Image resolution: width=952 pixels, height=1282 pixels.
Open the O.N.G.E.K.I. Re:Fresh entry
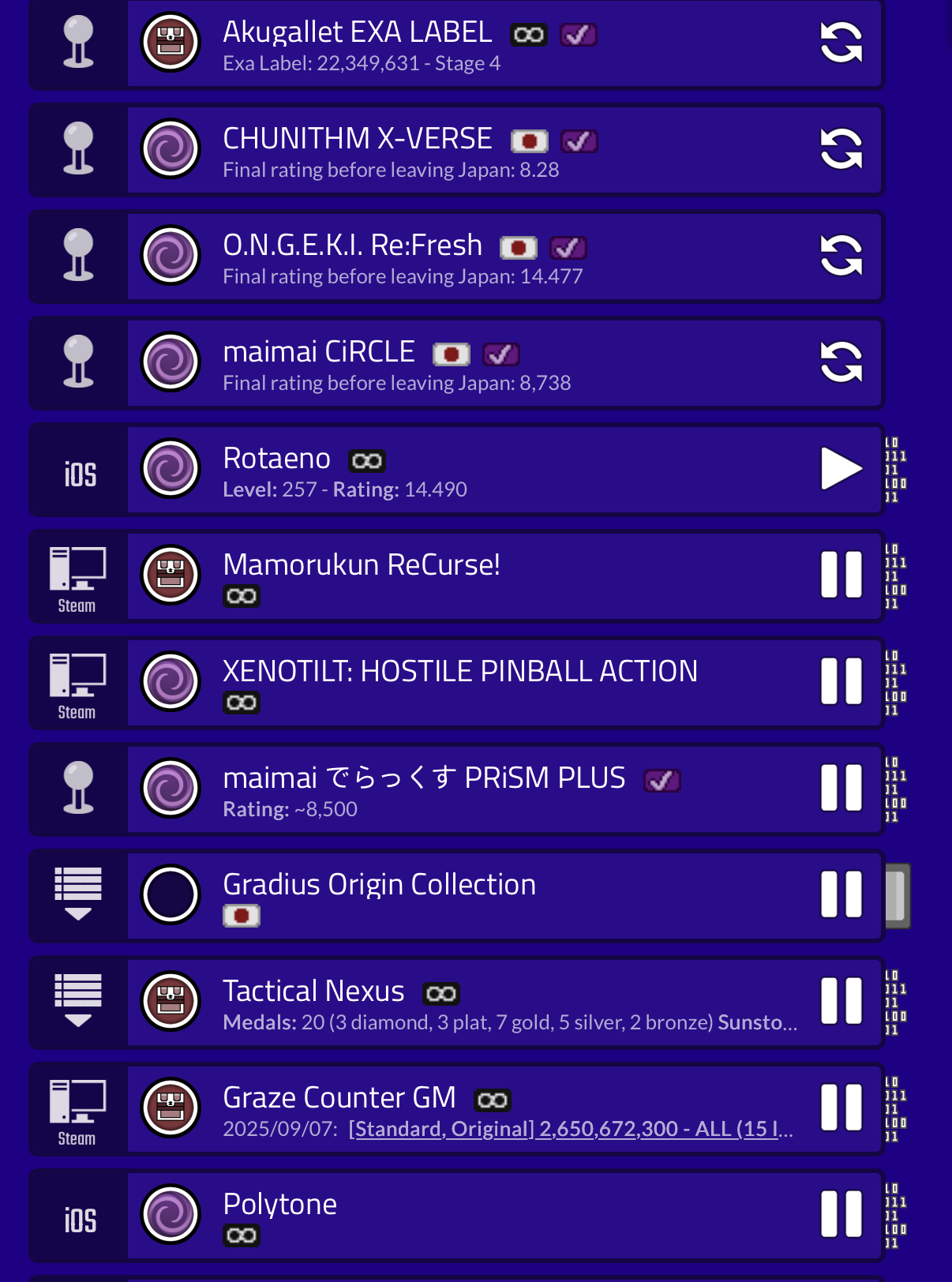[x=352, y=246]
